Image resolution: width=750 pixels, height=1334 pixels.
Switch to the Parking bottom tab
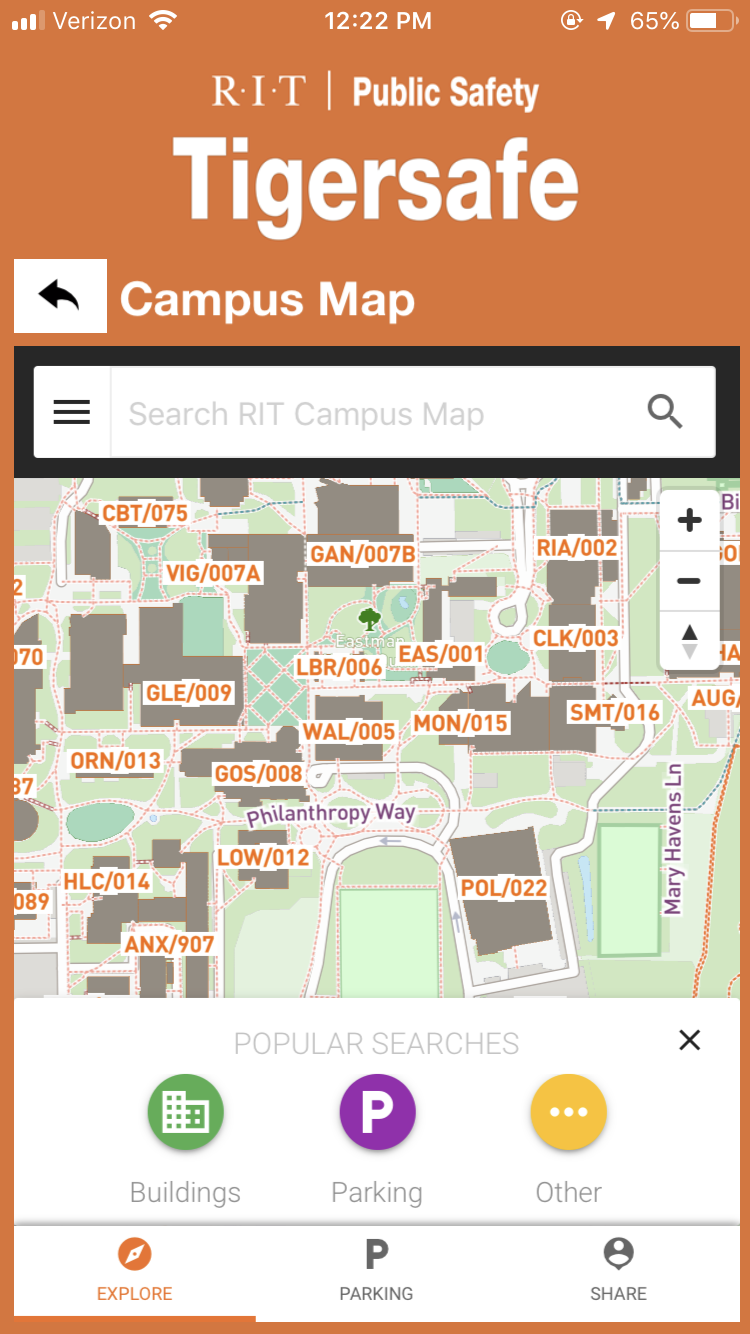coord(376,1270)
